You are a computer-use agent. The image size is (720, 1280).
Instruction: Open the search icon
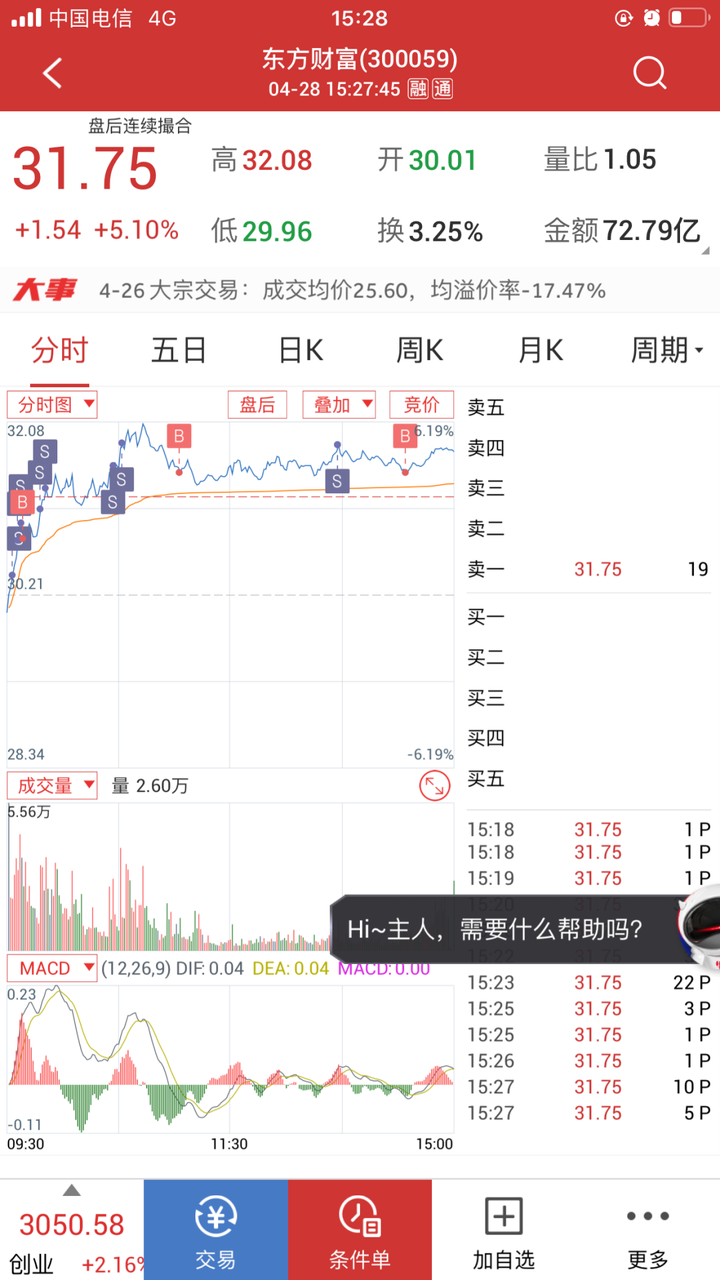pos(649,72)
